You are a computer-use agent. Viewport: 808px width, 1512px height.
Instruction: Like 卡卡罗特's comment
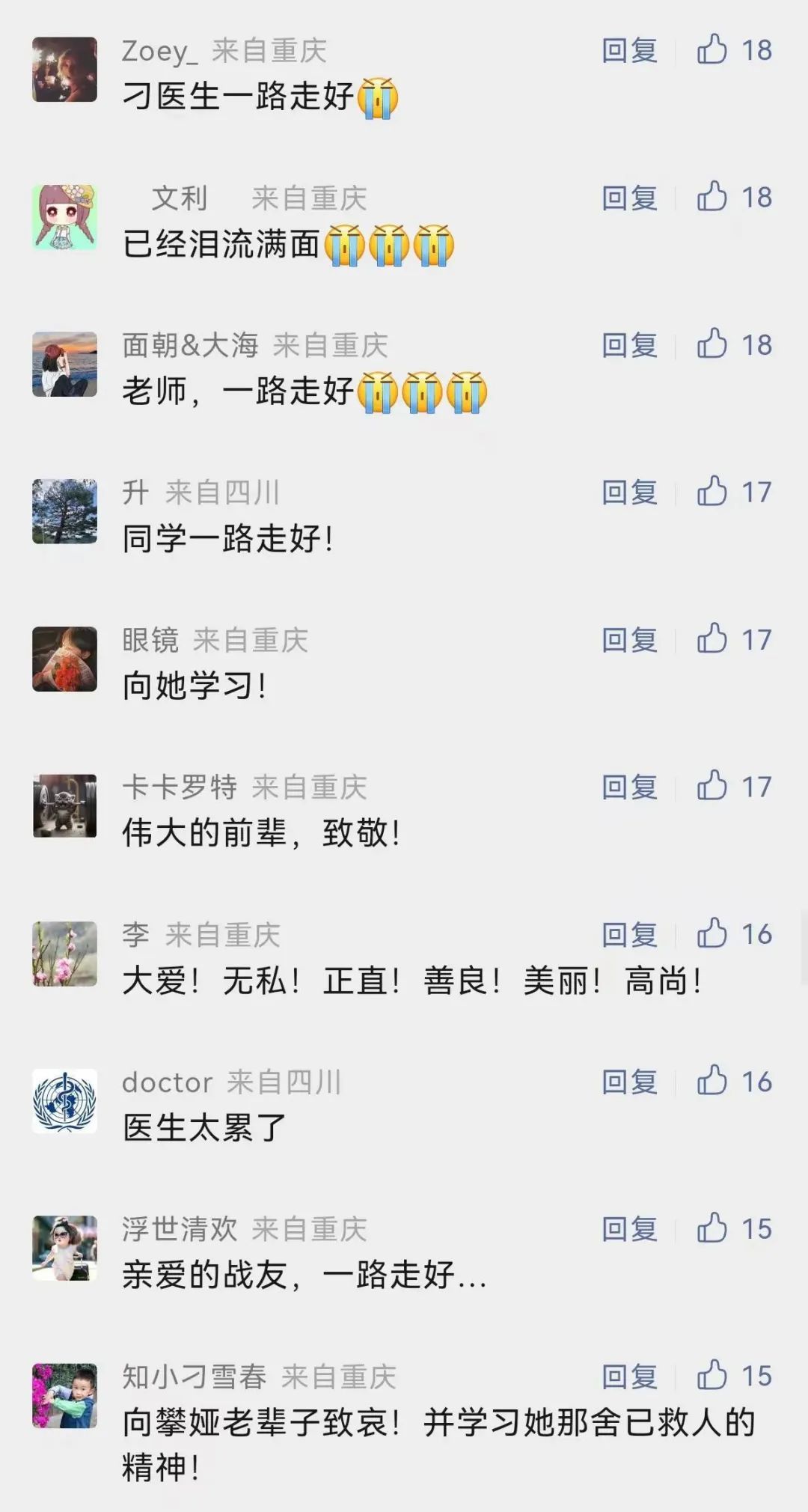[x=711, y=787]
